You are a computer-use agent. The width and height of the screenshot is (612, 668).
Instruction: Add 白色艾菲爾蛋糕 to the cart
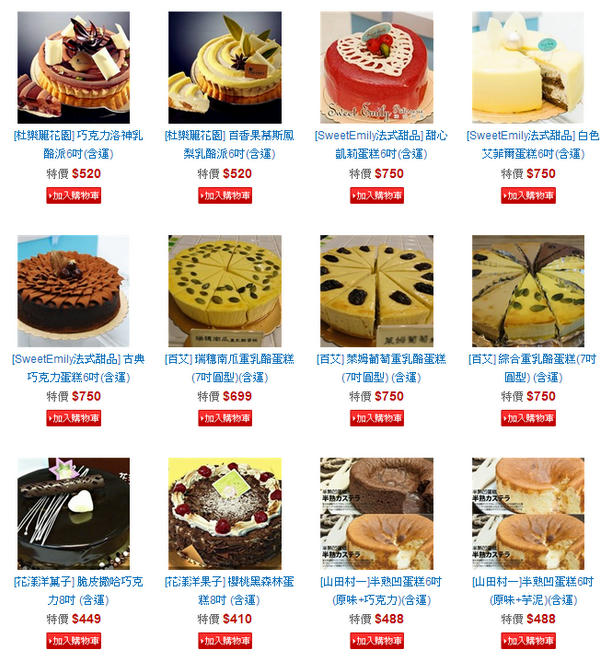[x=528, y=196]
